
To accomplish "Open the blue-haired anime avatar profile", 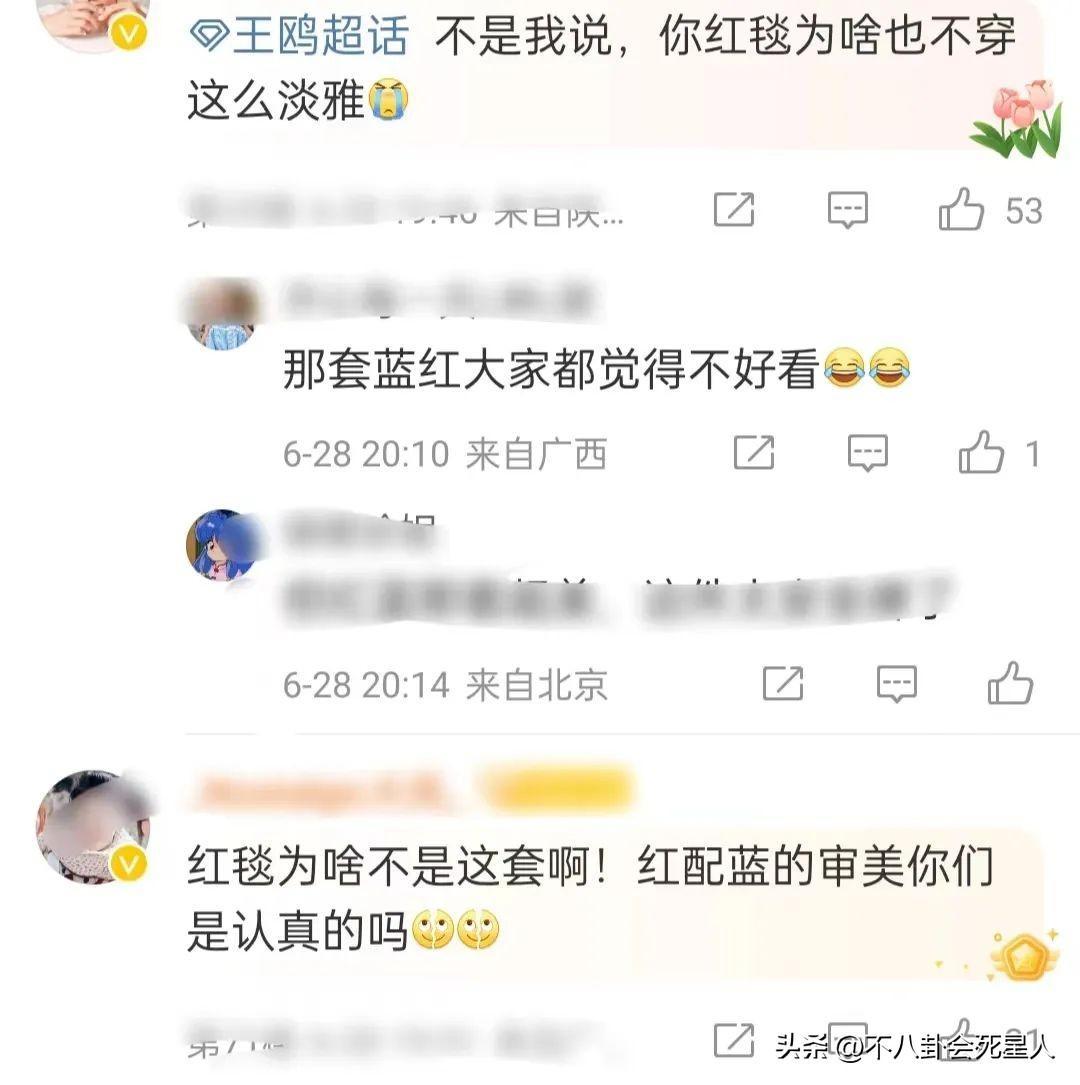I will [222, 545].
